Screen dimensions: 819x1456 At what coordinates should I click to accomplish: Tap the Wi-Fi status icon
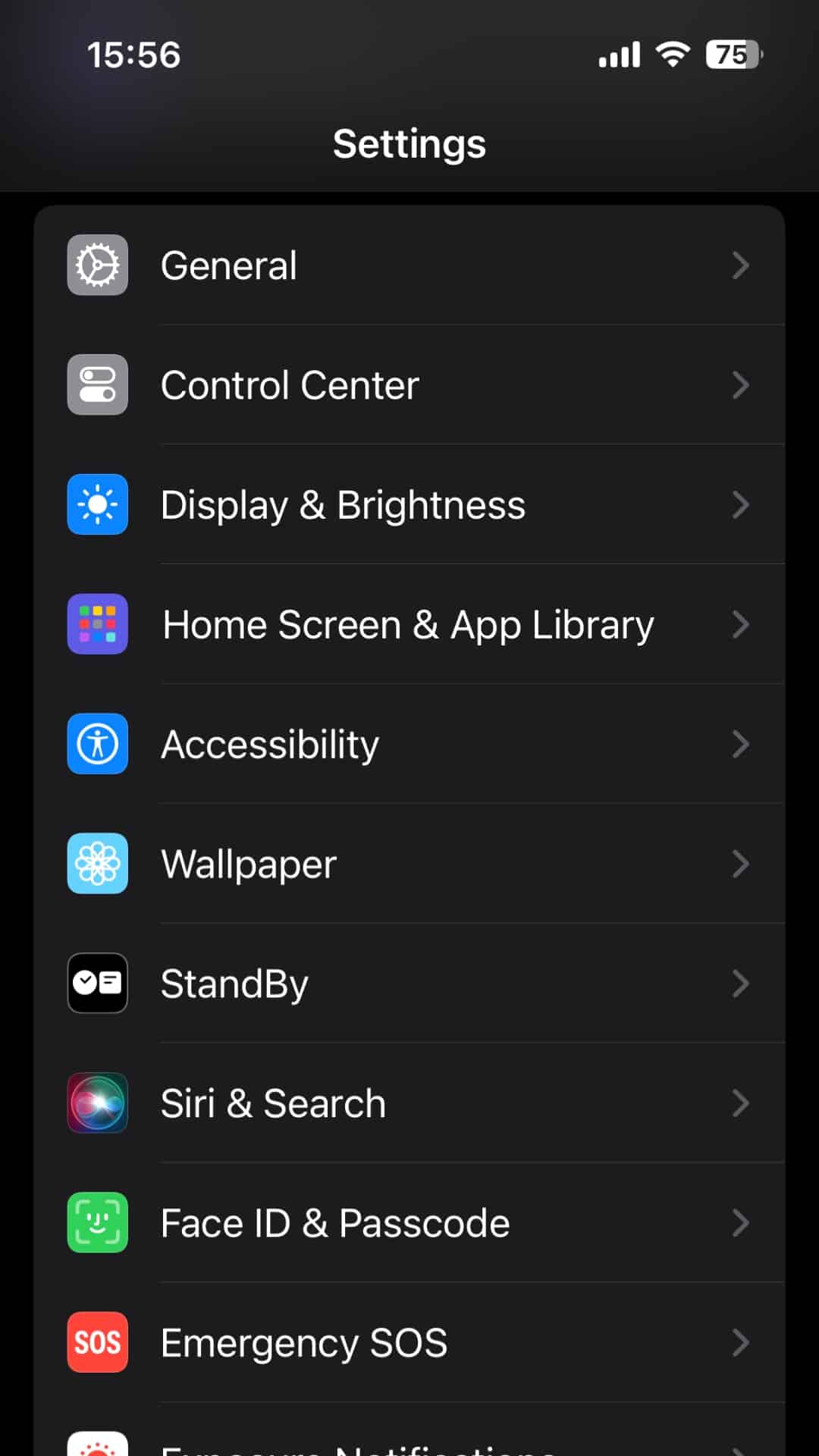click(x=670, y=54)
